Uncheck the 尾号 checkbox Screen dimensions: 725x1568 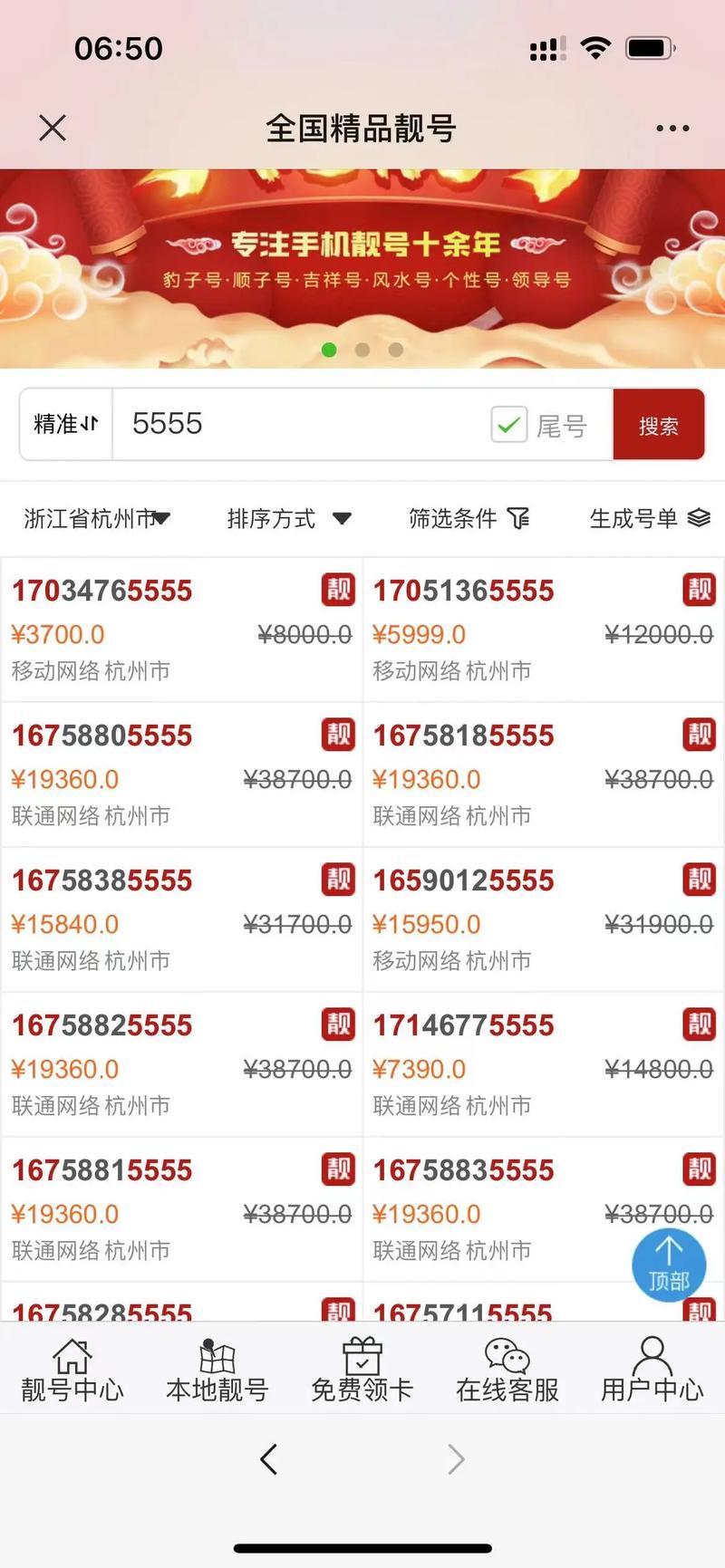coord(509,424)
